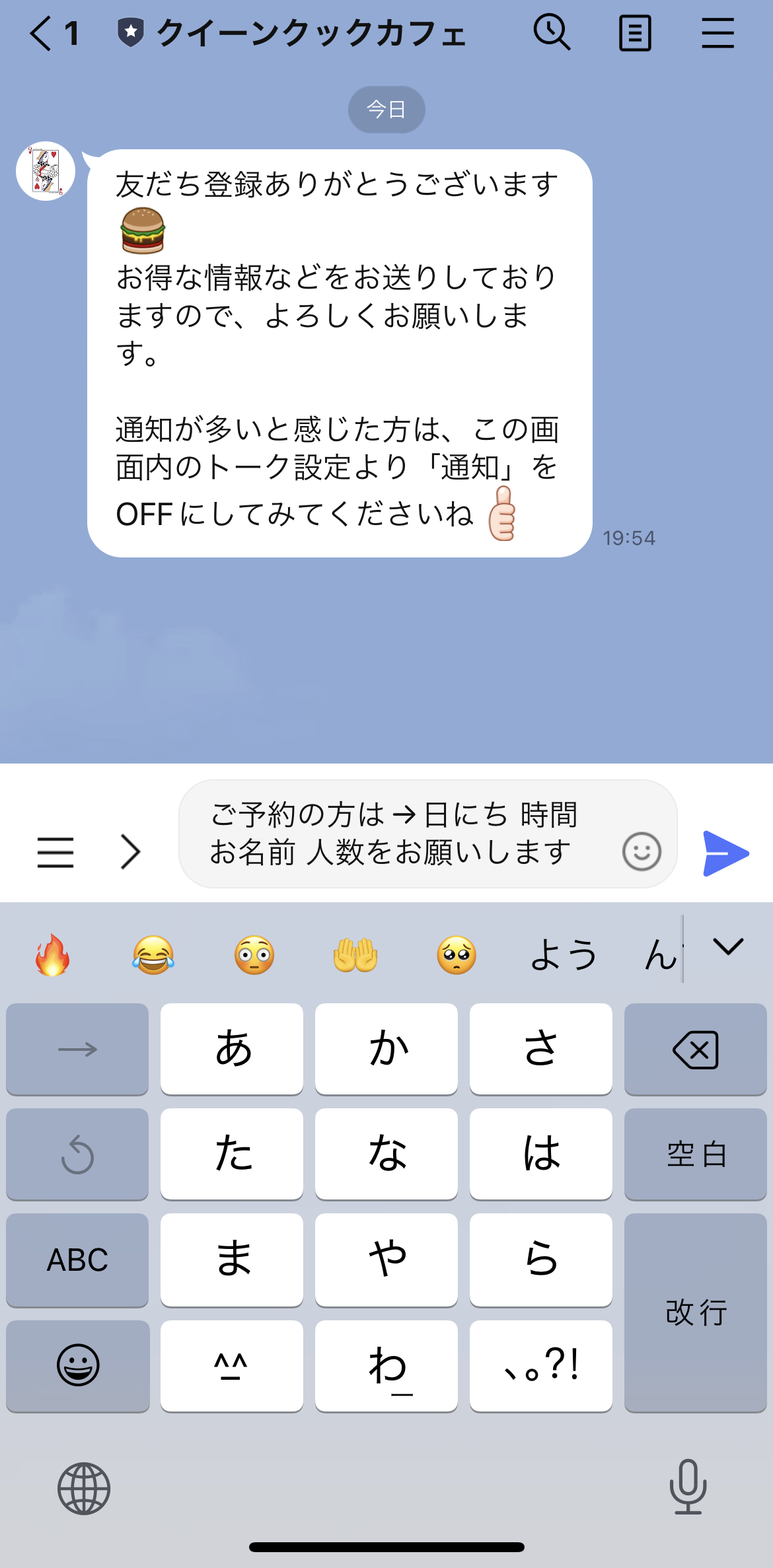Switch the keyboard to ABC input mode
The image size is (773, 1568).
77,1260
